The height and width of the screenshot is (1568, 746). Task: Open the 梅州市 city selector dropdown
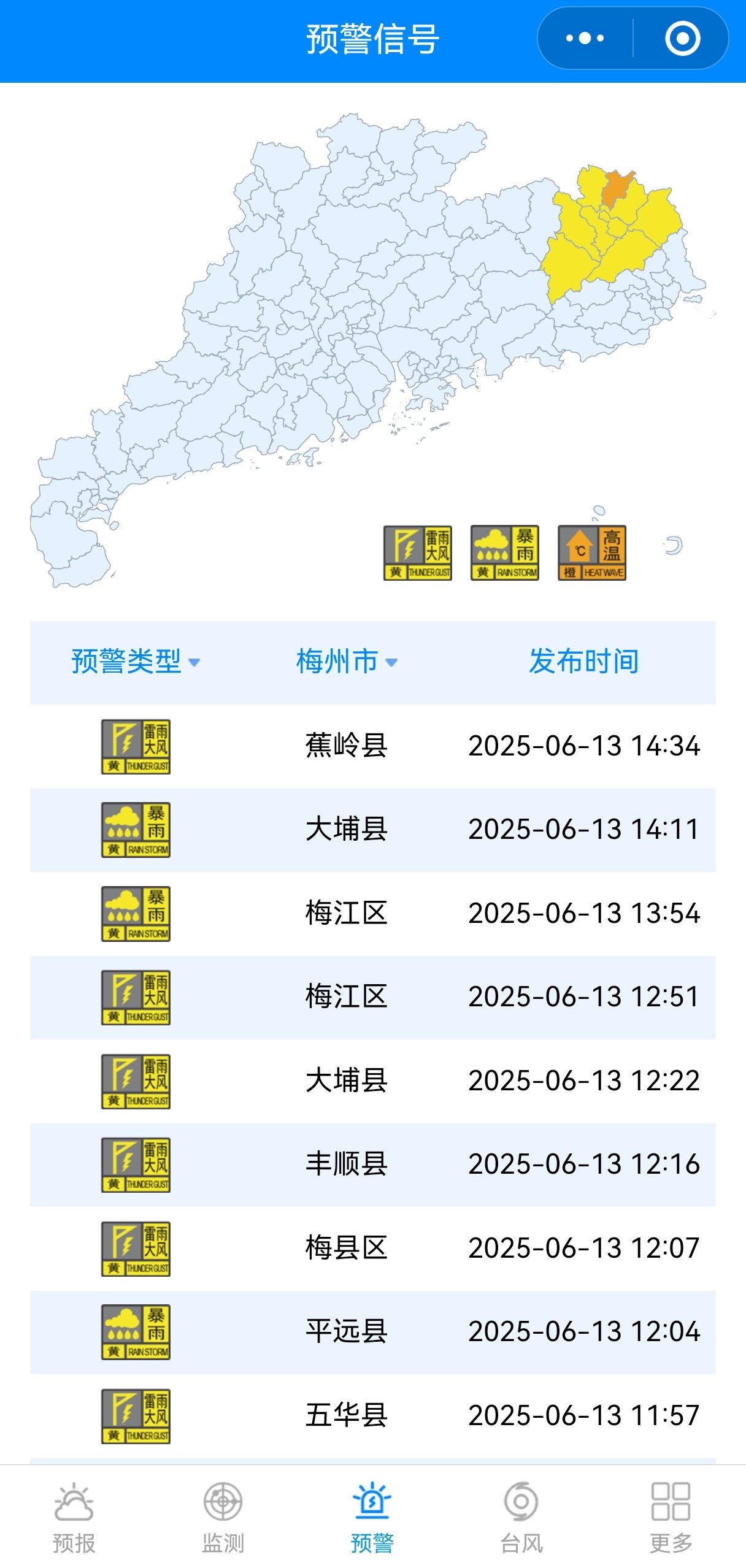coord(347,662)
